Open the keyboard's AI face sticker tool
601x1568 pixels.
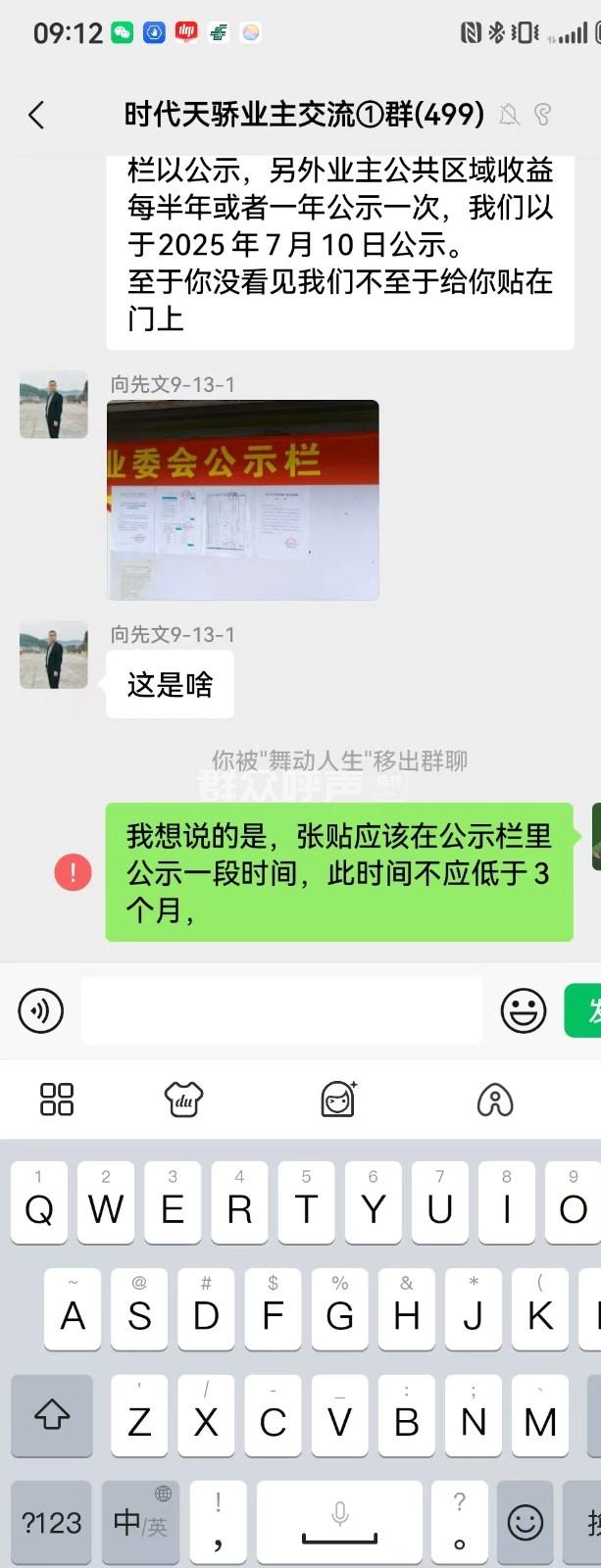[338, 1100]
